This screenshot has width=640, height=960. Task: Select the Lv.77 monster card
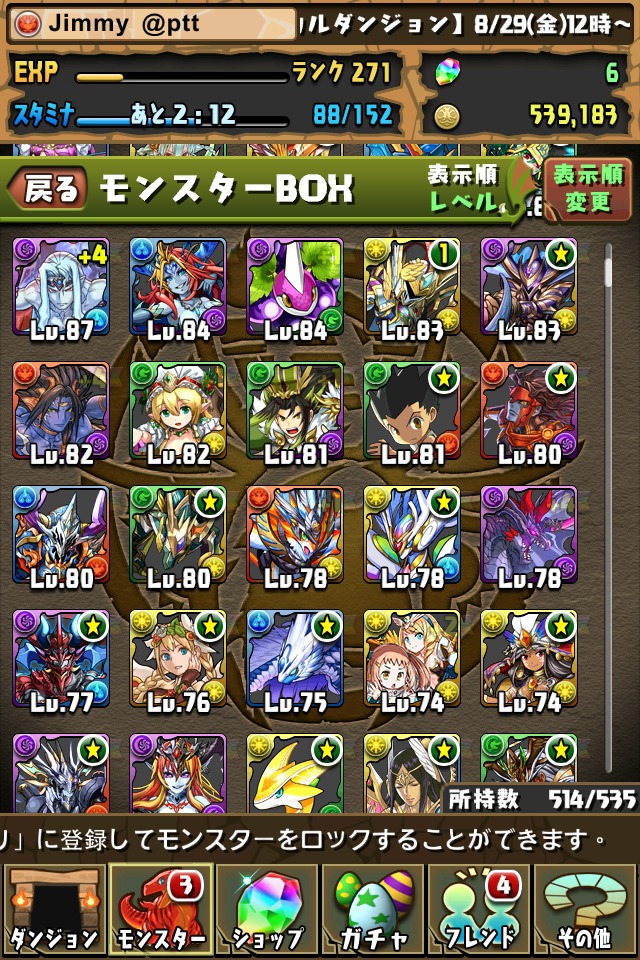[x=61, y=660]
